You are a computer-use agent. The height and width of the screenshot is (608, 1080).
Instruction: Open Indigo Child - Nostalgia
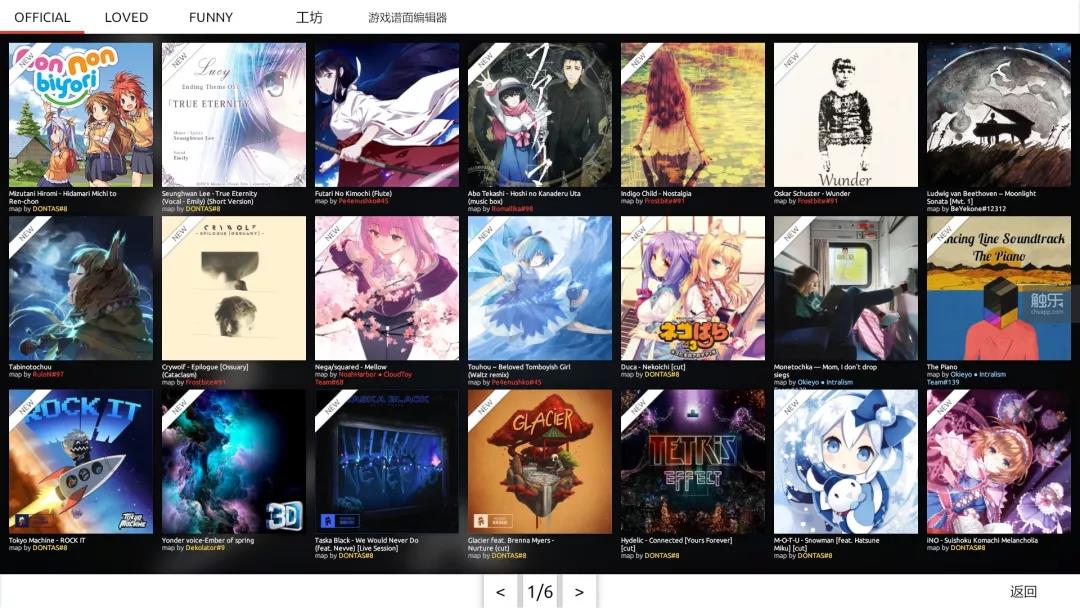point(693,115)
